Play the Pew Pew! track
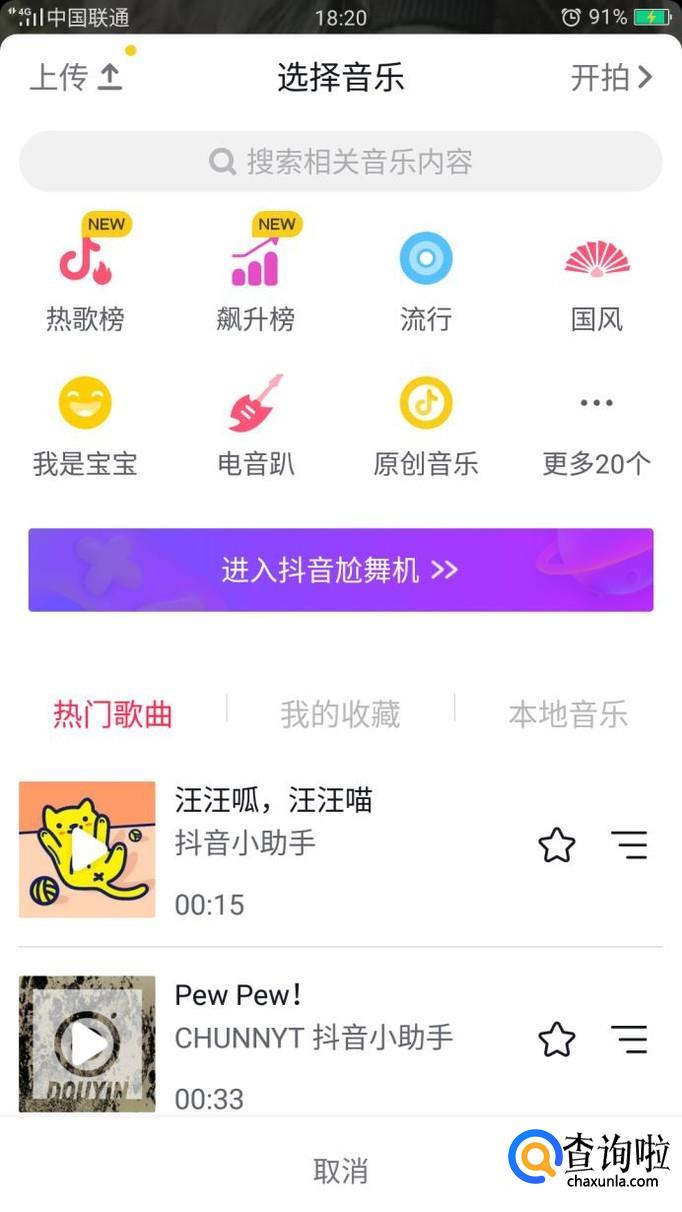 pos(87,1043)
